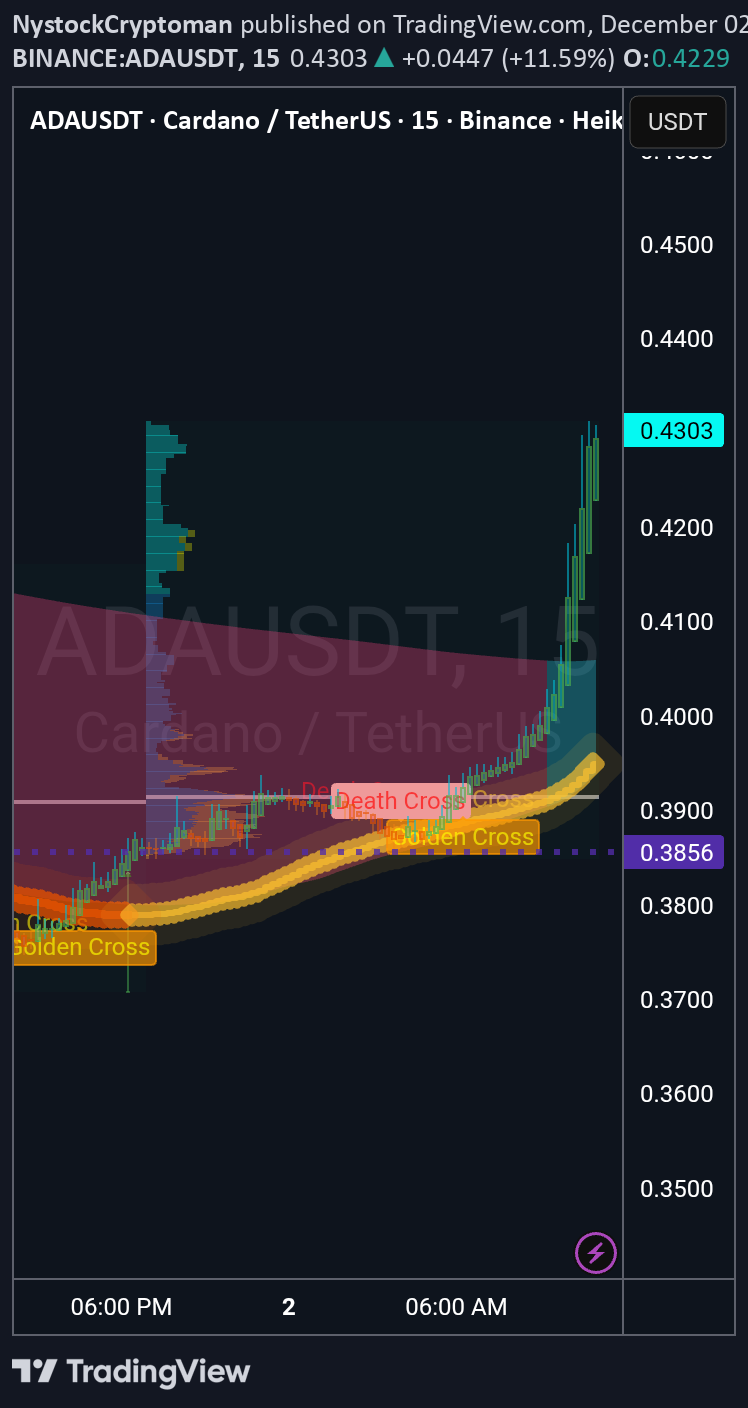Screen dimensions: 748x1408
Task: Open the Heikin chart style selector
Action: point(598,120)
